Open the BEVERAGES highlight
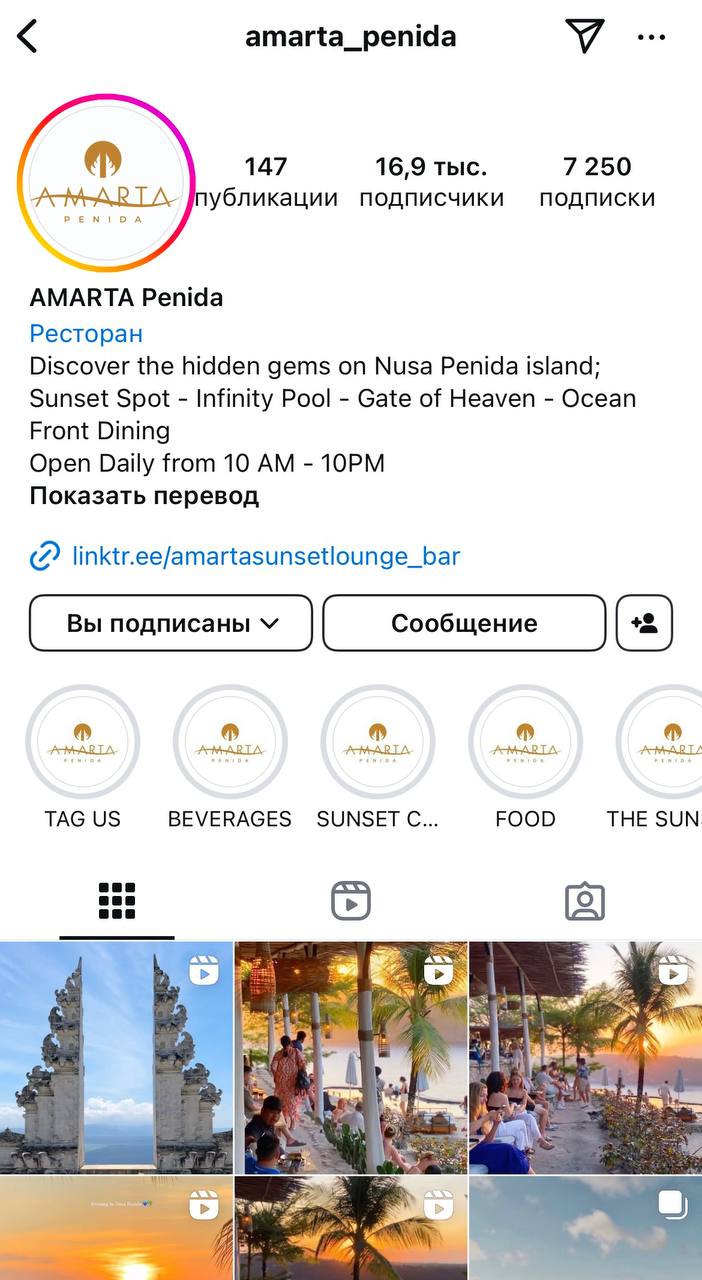Image resolution: width=702 pixels, height=1280 pixels. [230, 742]
